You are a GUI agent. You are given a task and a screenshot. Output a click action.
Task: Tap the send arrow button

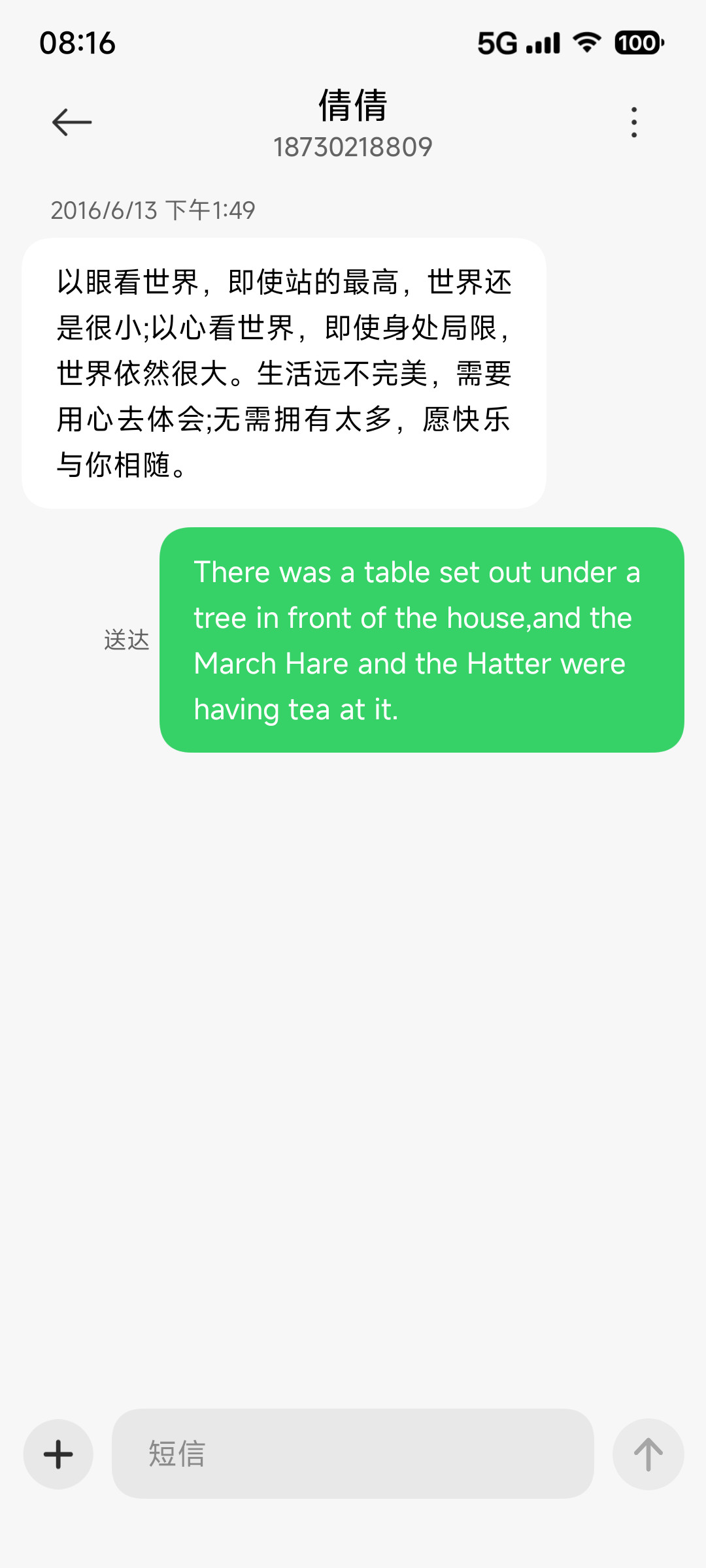coord(648,1454)
